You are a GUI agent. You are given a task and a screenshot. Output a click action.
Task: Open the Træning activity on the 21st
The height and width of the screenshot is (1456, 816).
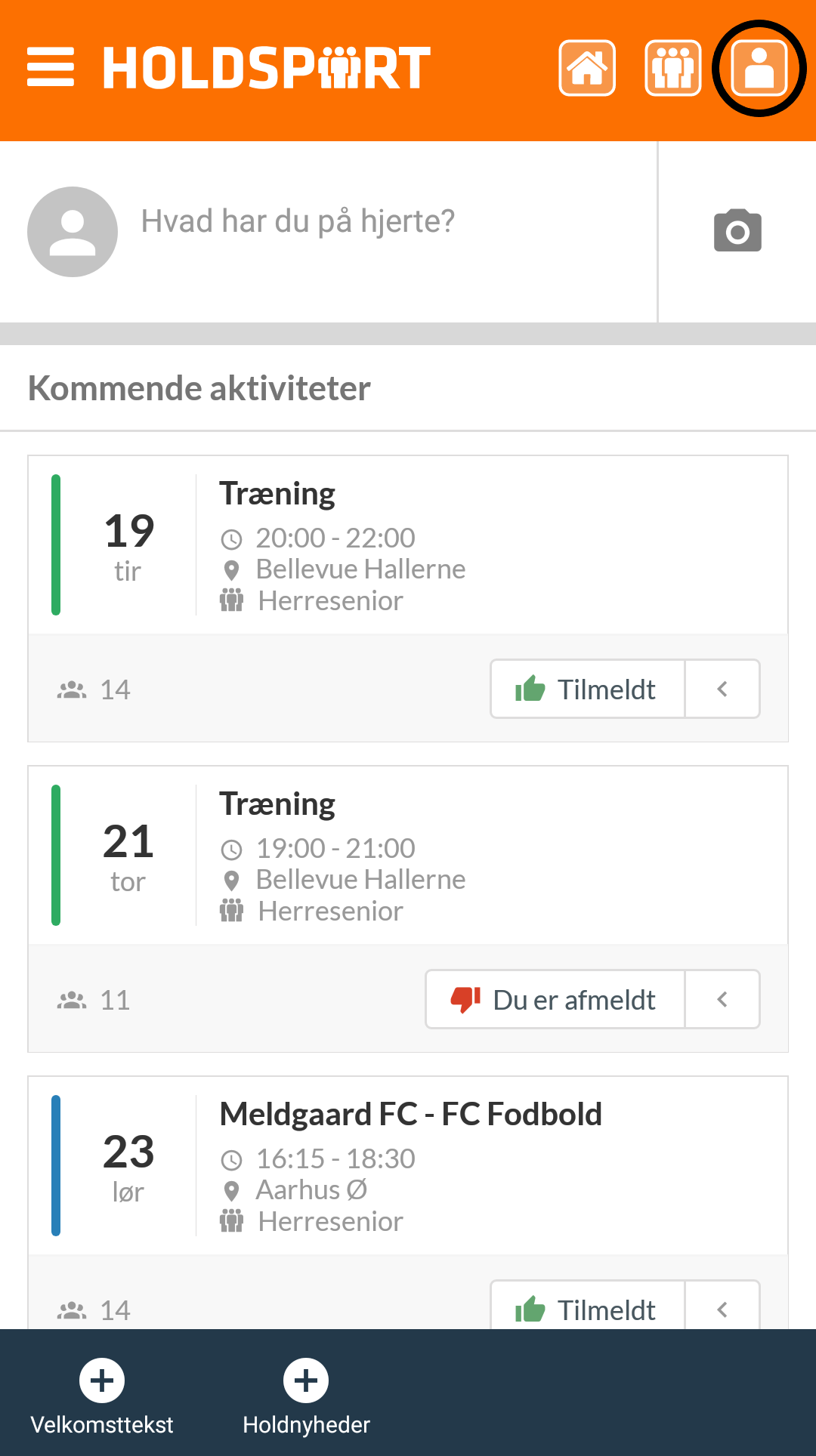pos(408,856)
